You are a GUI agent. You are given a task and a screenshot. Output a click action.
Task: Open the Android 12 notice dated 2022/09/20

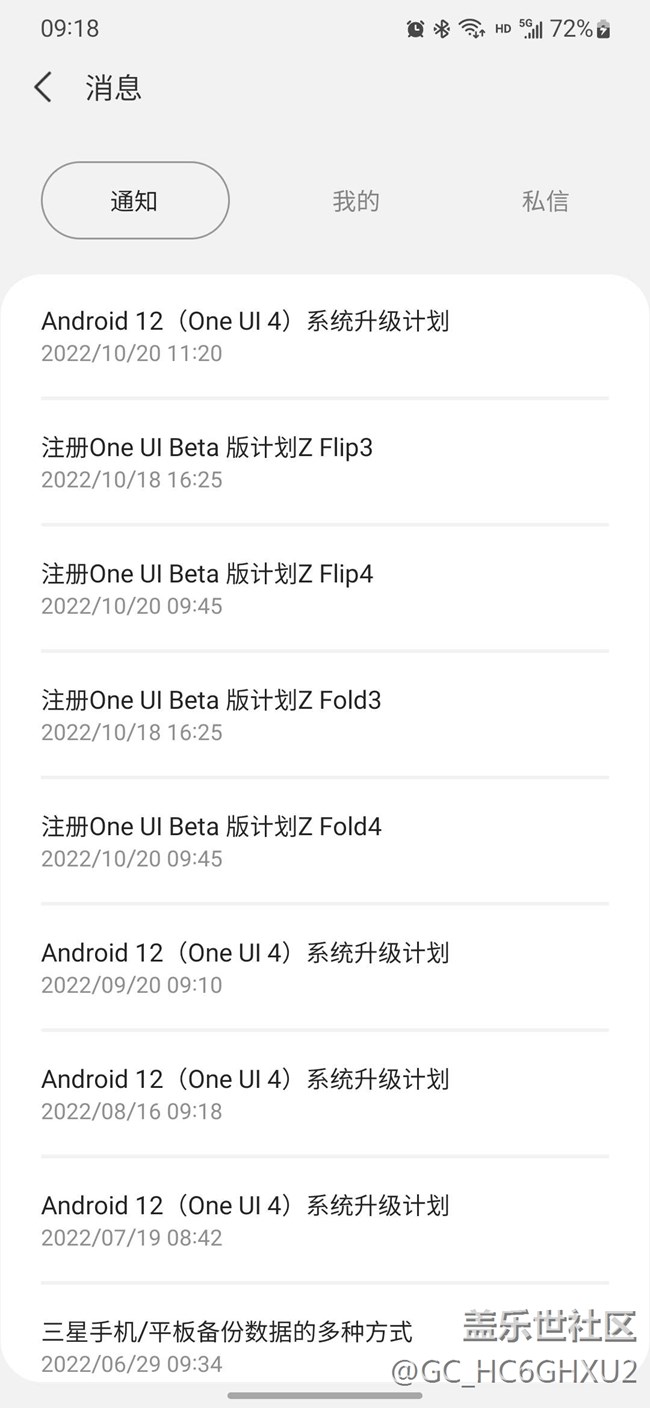(x=245, y=967)
